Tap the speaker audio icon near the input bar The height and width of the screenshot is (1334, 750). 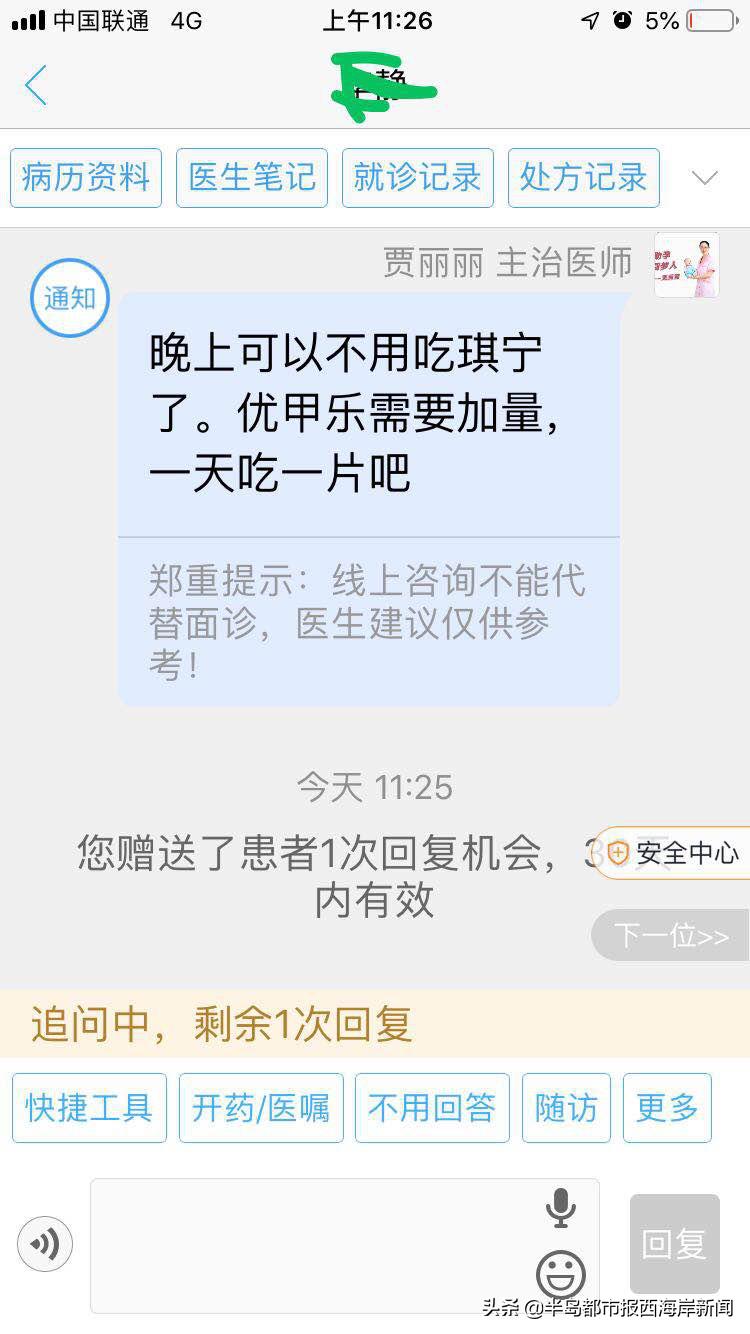coord(44,1244)
